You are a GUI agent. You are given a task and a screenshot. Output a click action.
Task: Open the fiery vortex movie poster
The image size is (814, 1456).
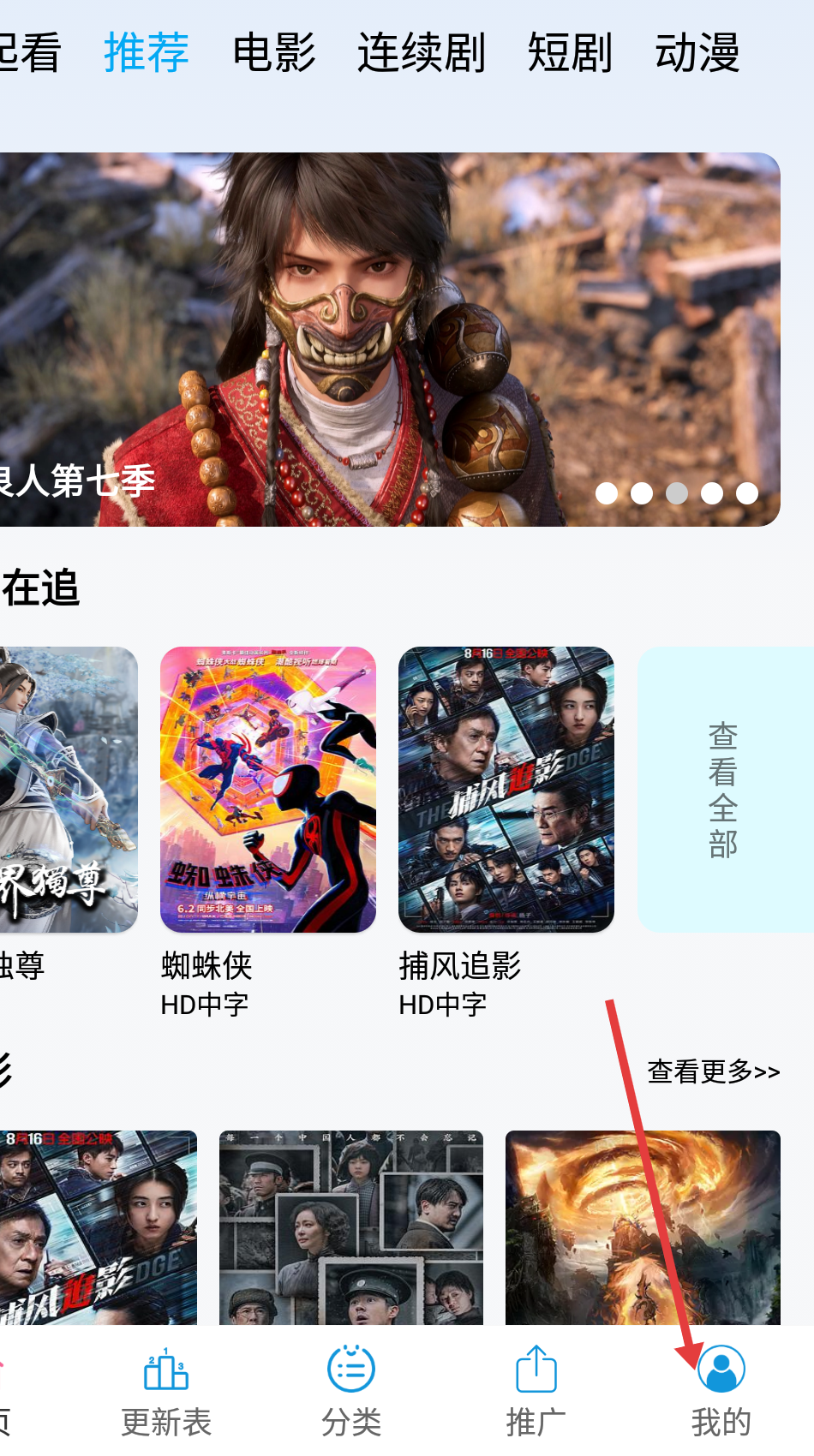point(643,1226)
